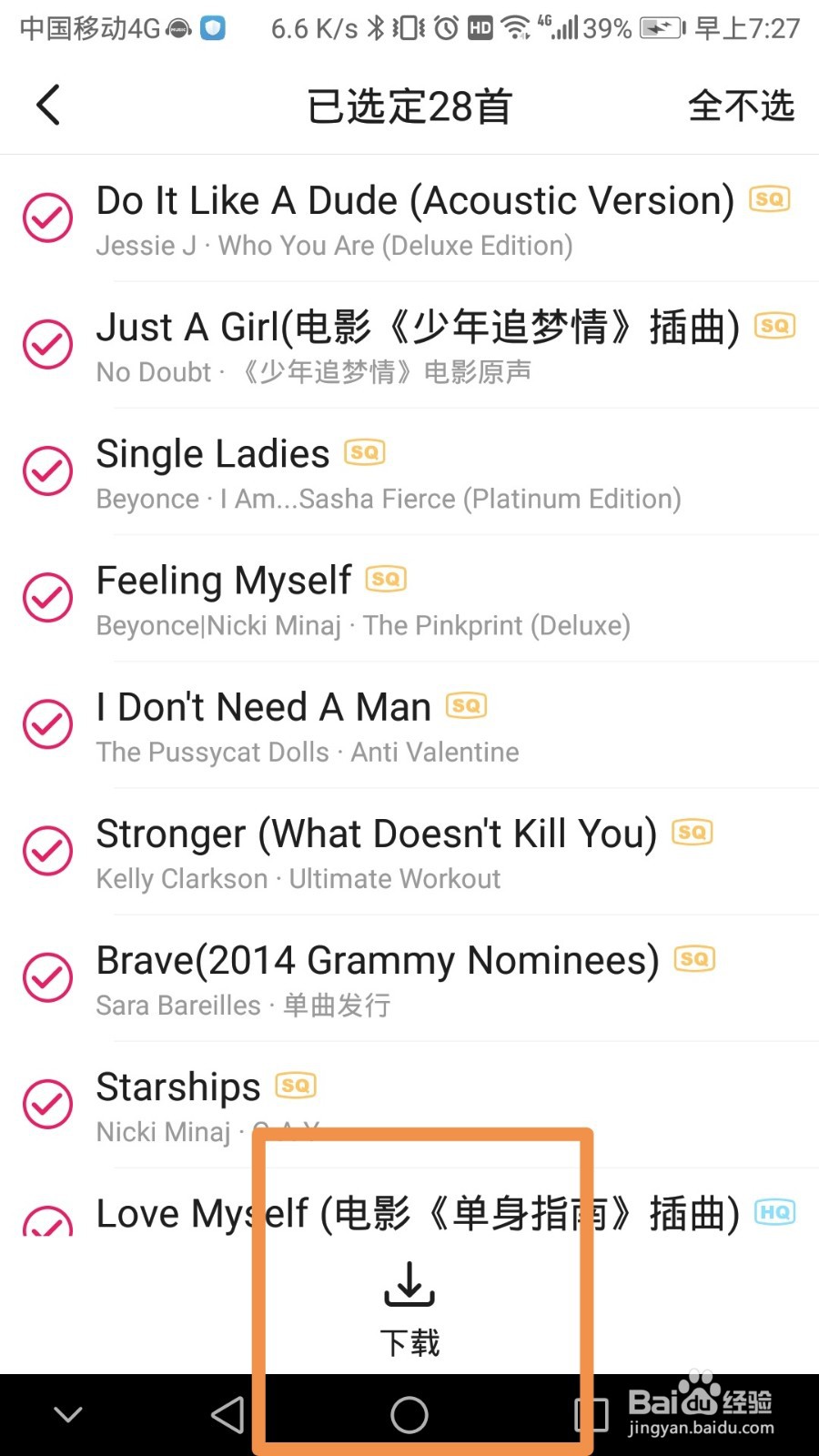Deselect I Don't Need A Man
Viewport: 819px width, 1456px height.
[47, 724]
